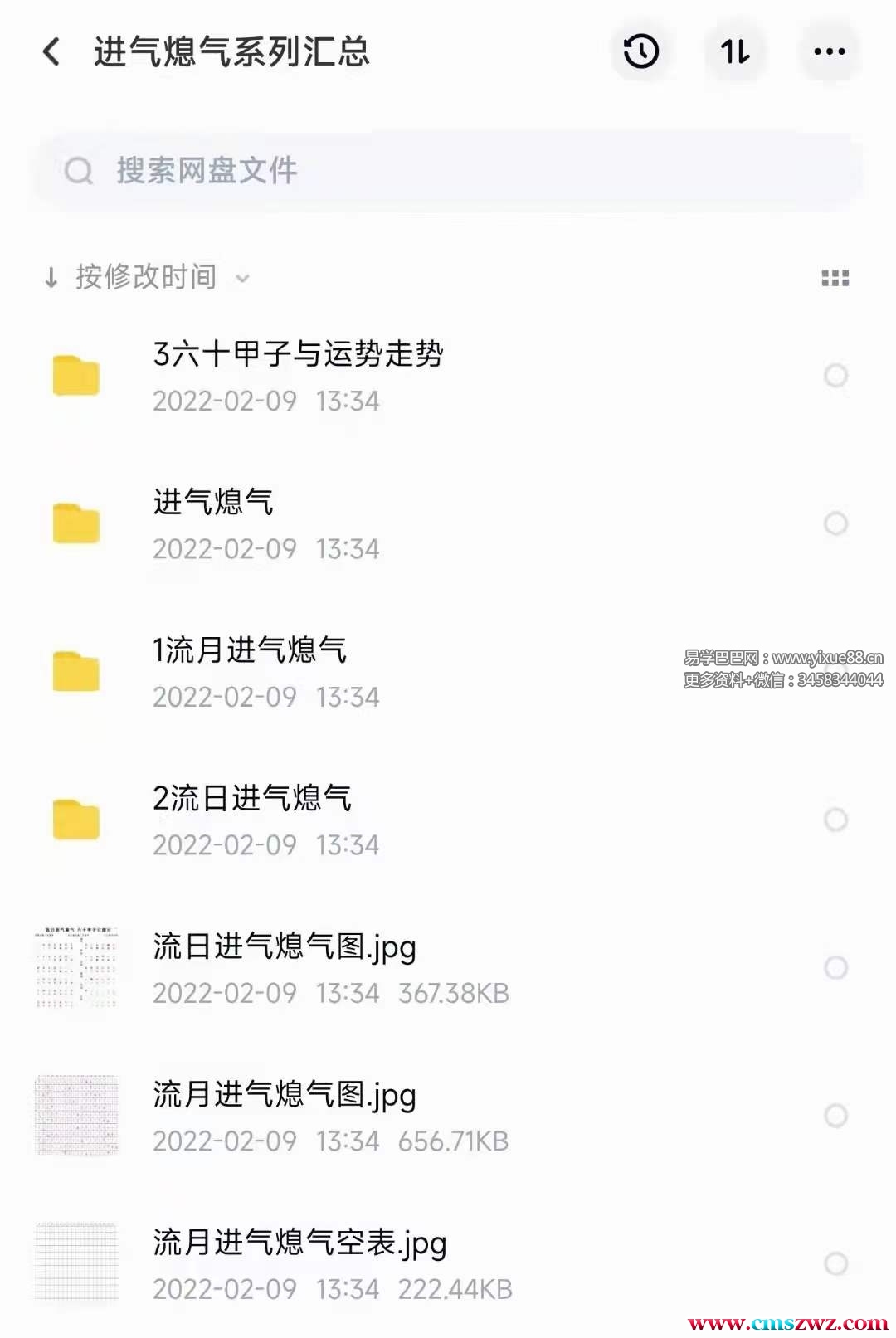Open the 进气熄气 folder
This screenshot has height=1338, width=896.
click(214, 503)
